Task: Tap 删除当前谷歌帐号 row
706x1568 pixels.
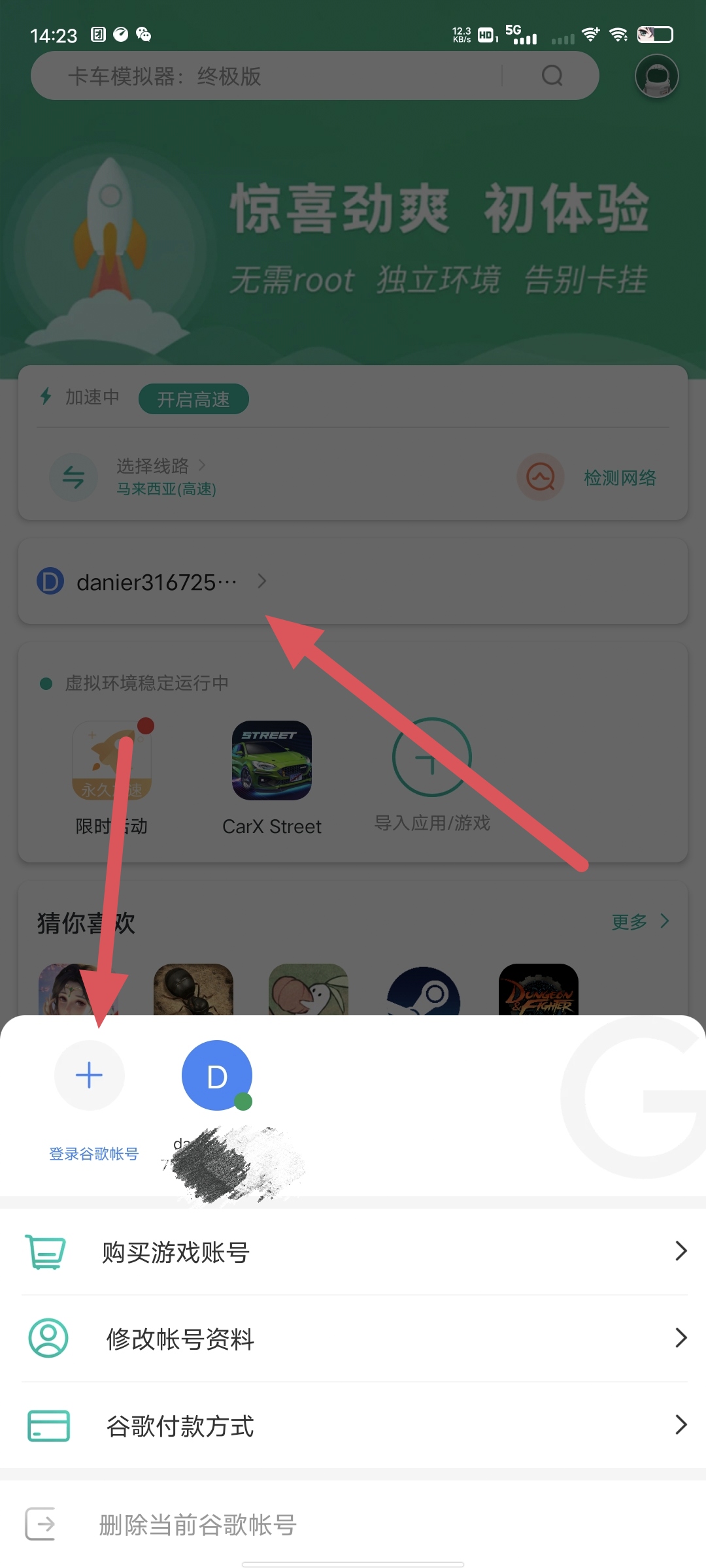Action: pos(197,1525)
